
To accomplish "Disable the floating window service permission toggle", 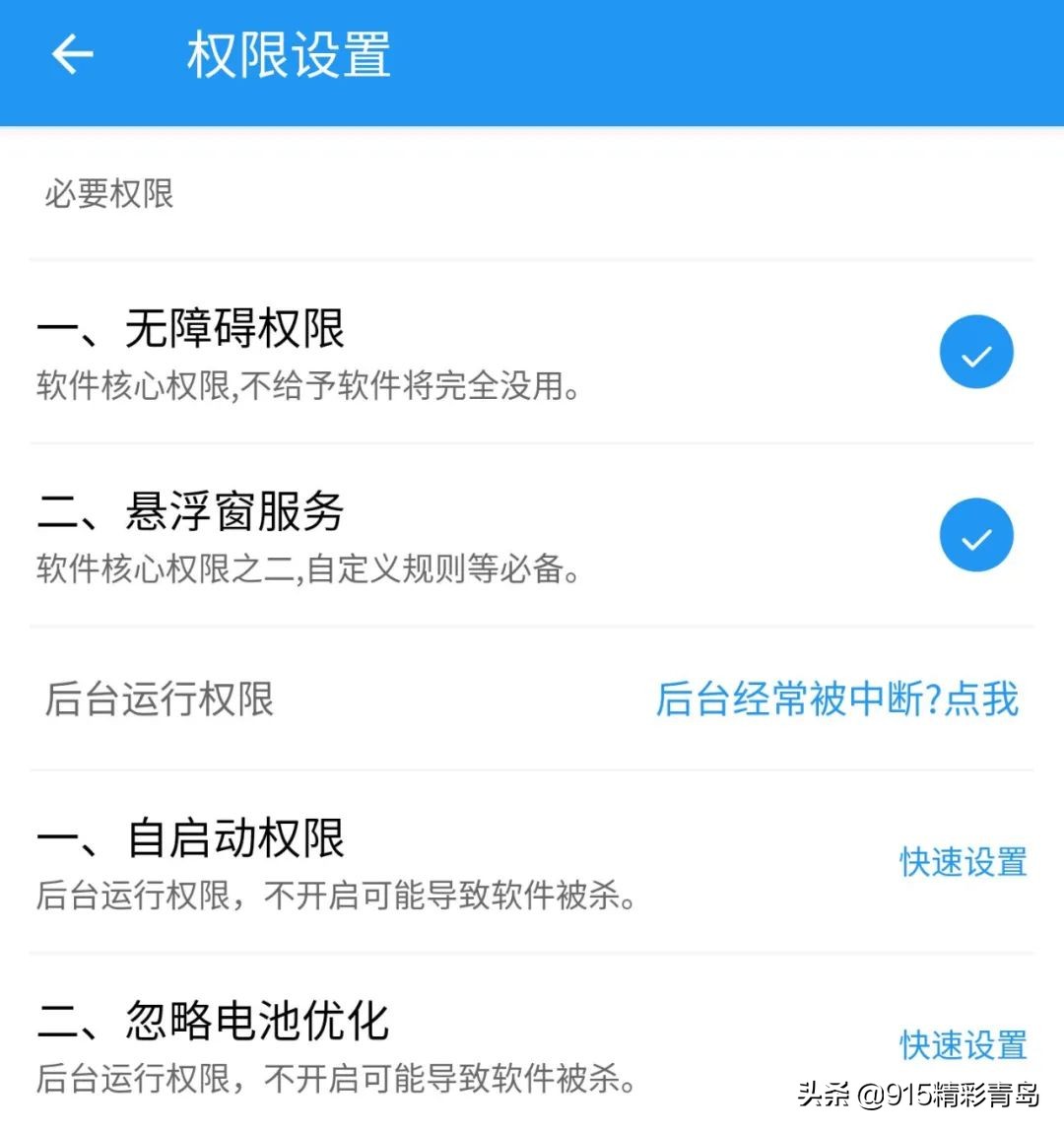I will tap(976, 535).
